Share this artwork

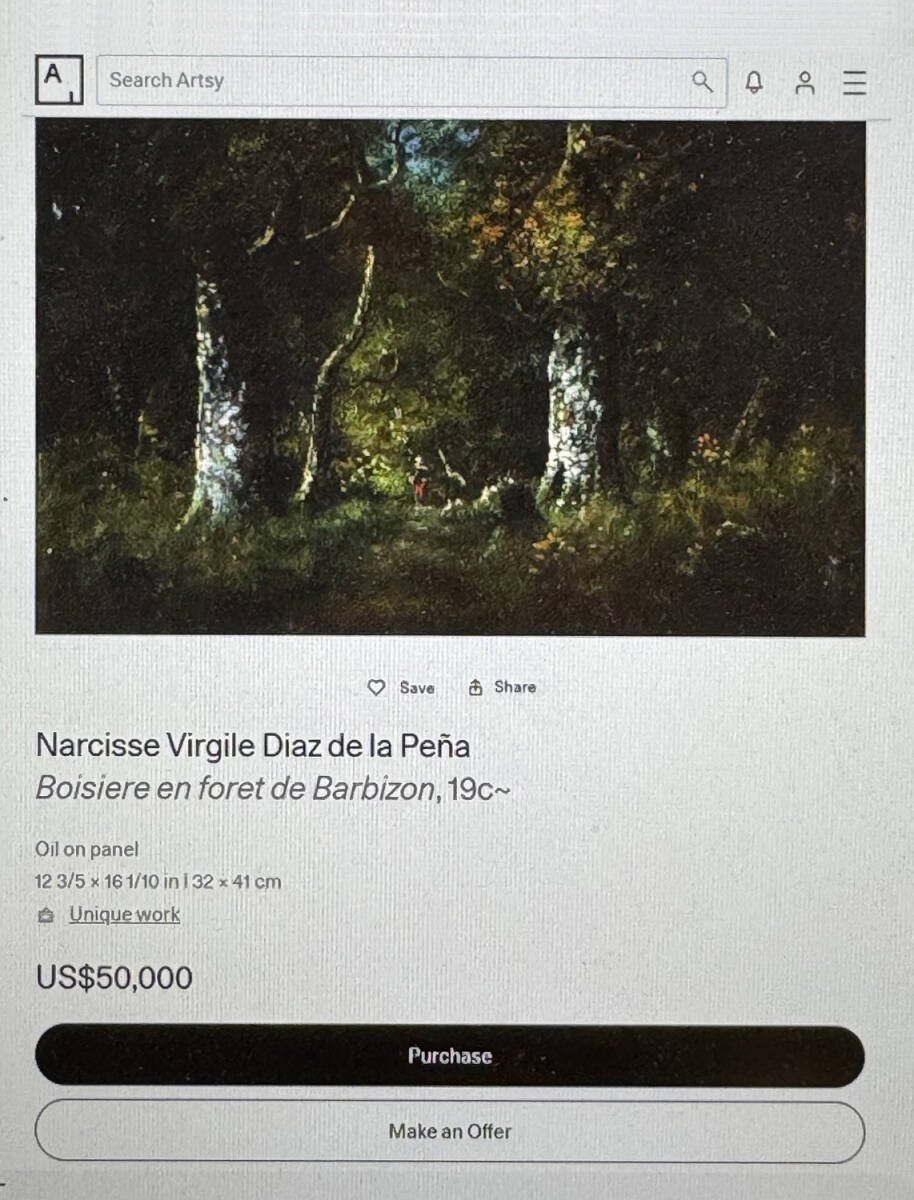pyautogui.click(x=502, y=687)
